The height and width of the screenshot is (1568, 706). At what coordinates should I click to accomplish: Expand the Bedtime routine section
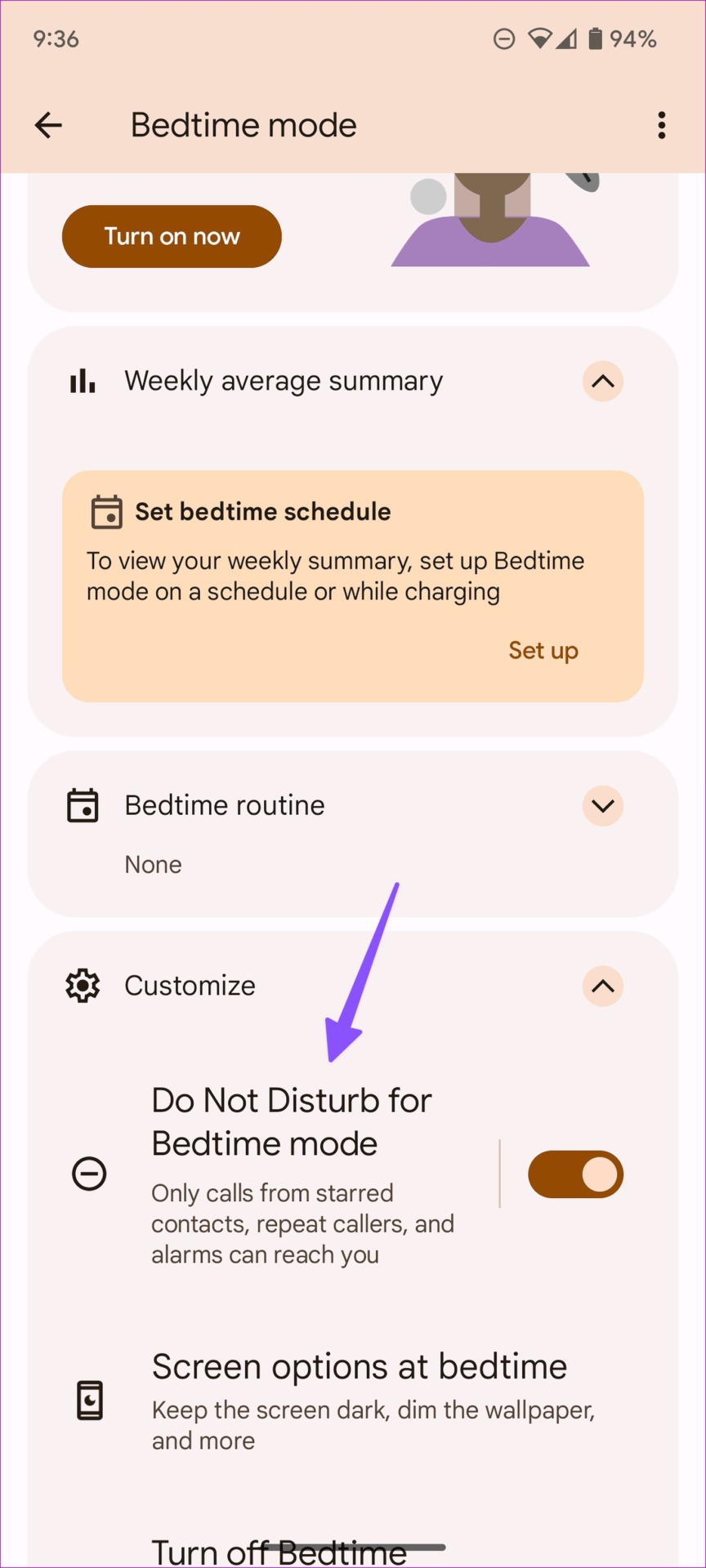[x=602, y=806]
